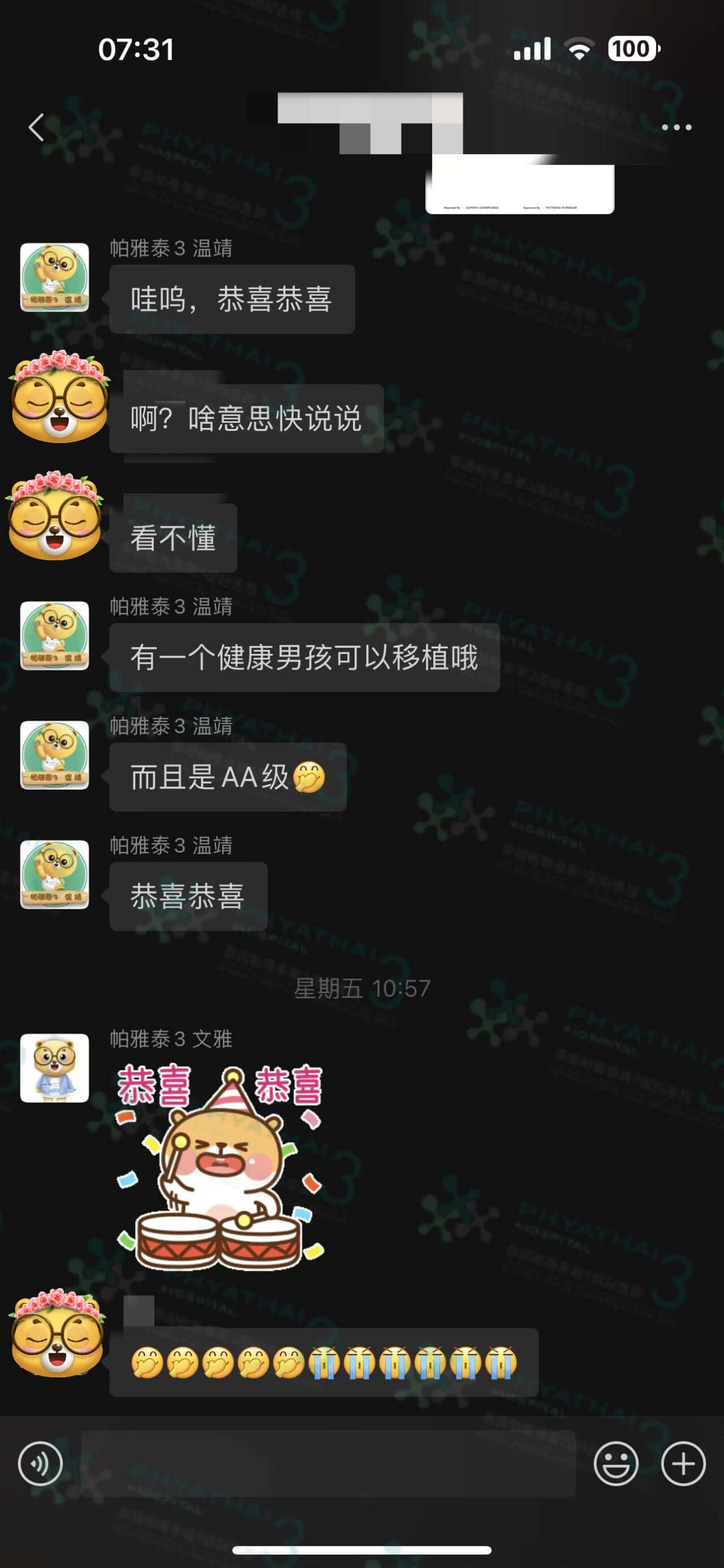Open 帕雅泰3 文雅's avatar profile
Screen dimensions: 724x1568
tap(54, 1067)
